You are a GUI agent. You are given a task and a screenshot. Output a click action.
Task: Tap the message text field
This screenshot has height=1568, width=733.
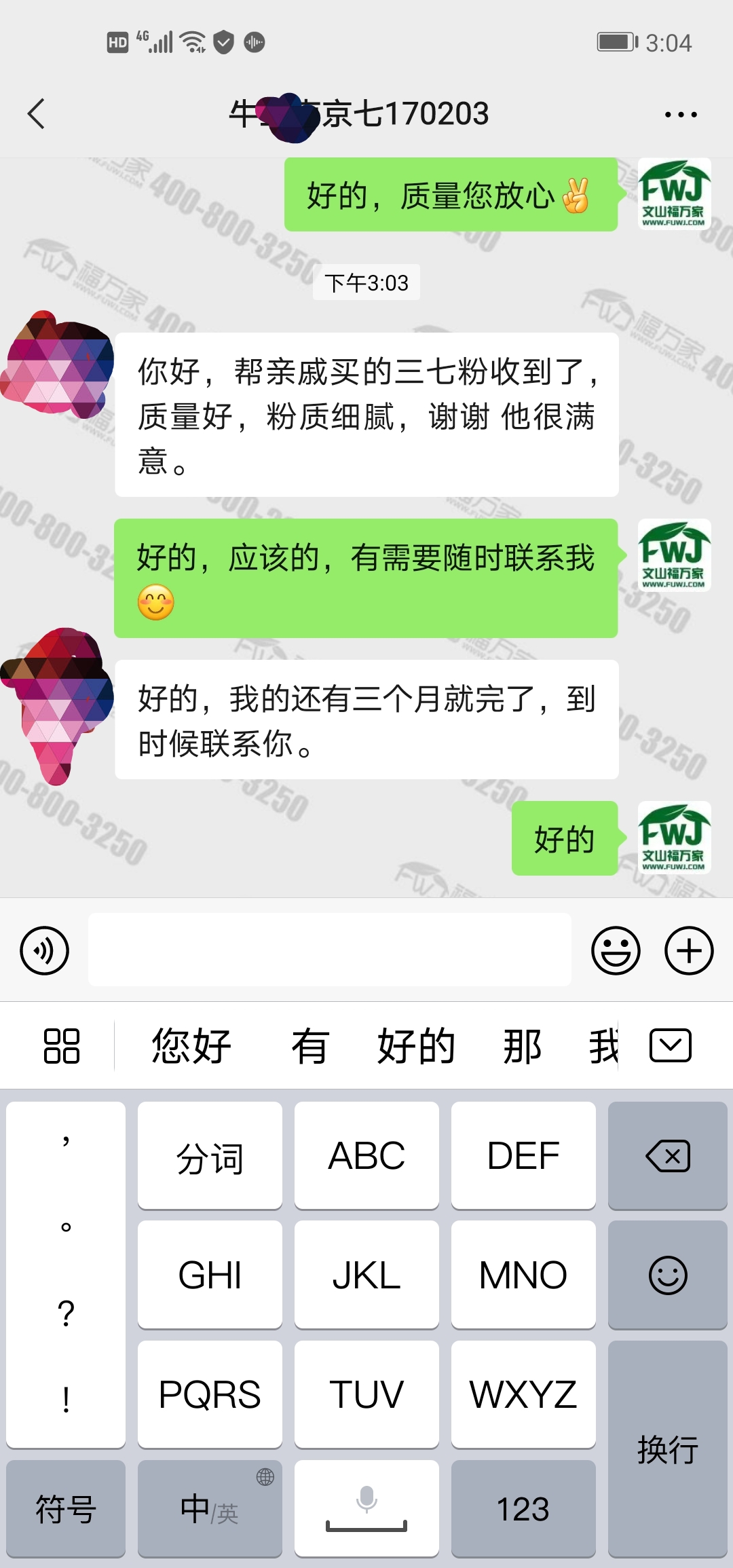click(329, 950)
